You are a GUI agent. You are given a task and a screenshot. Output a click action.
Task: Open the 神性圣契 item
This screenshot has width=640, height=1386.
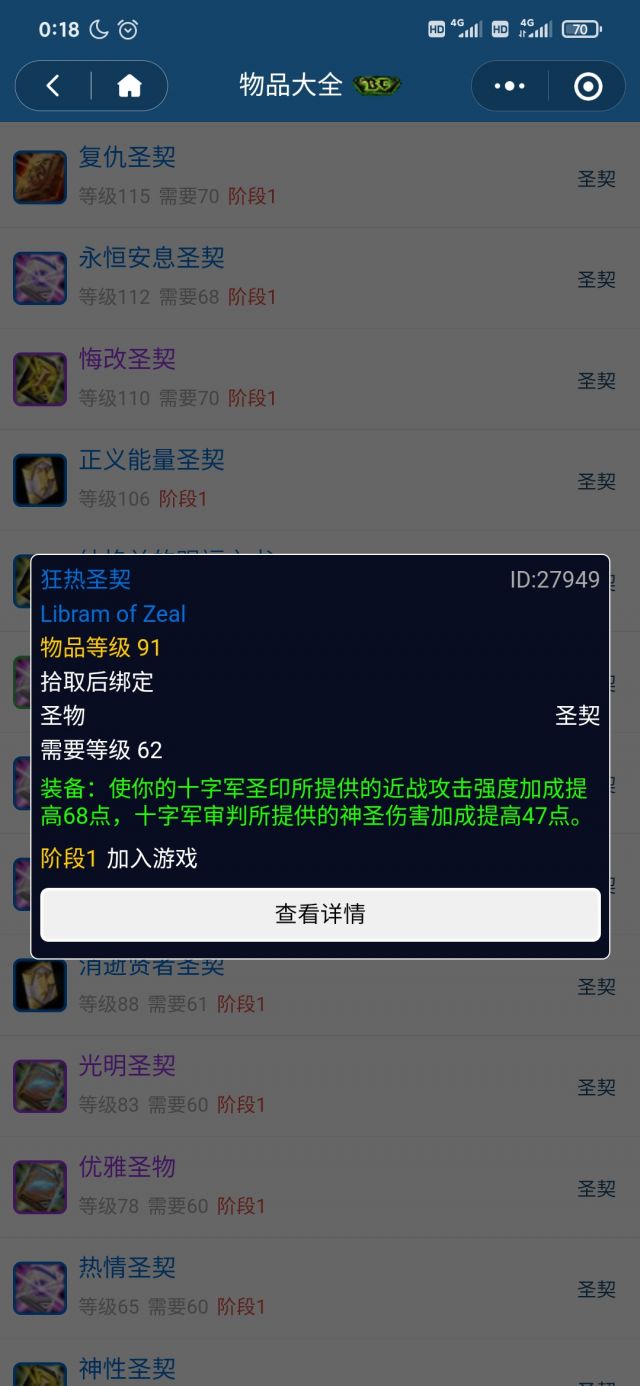127,1368
